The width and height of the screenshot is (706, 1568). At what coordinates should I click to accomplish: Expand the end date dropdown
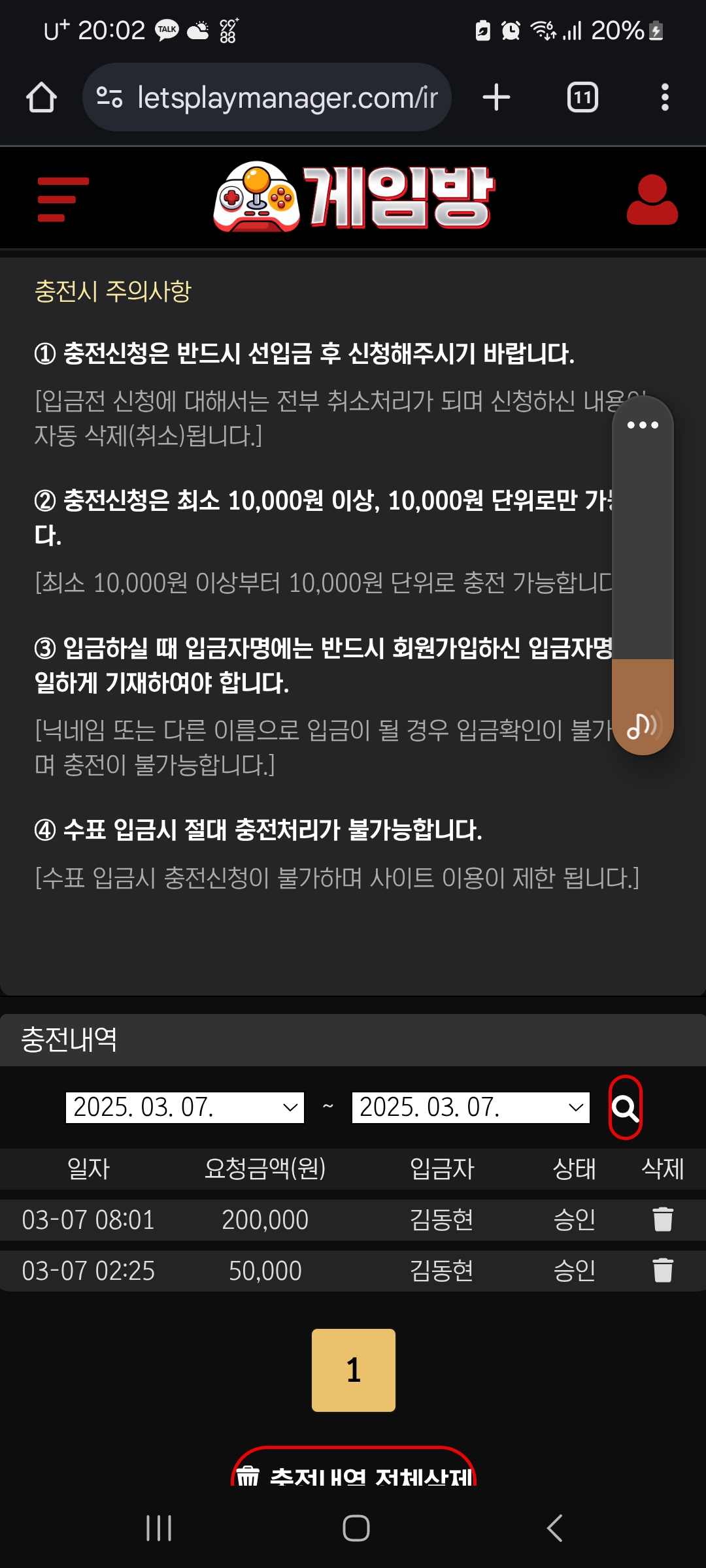coord(471,1107)
